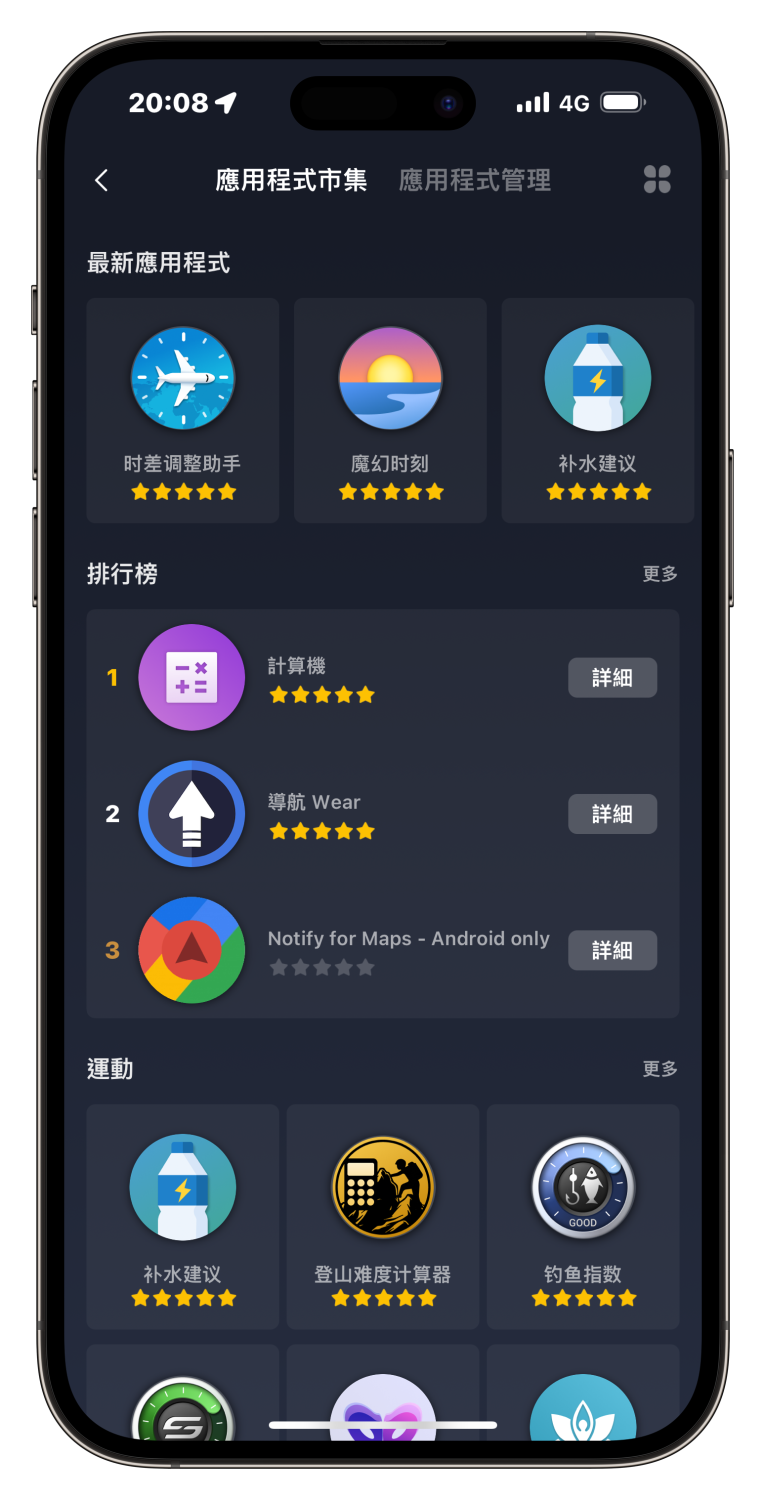Open 补水建议 under 運動
The width and height of the screenshot is (766, 1500).
tap(183, 1216)
